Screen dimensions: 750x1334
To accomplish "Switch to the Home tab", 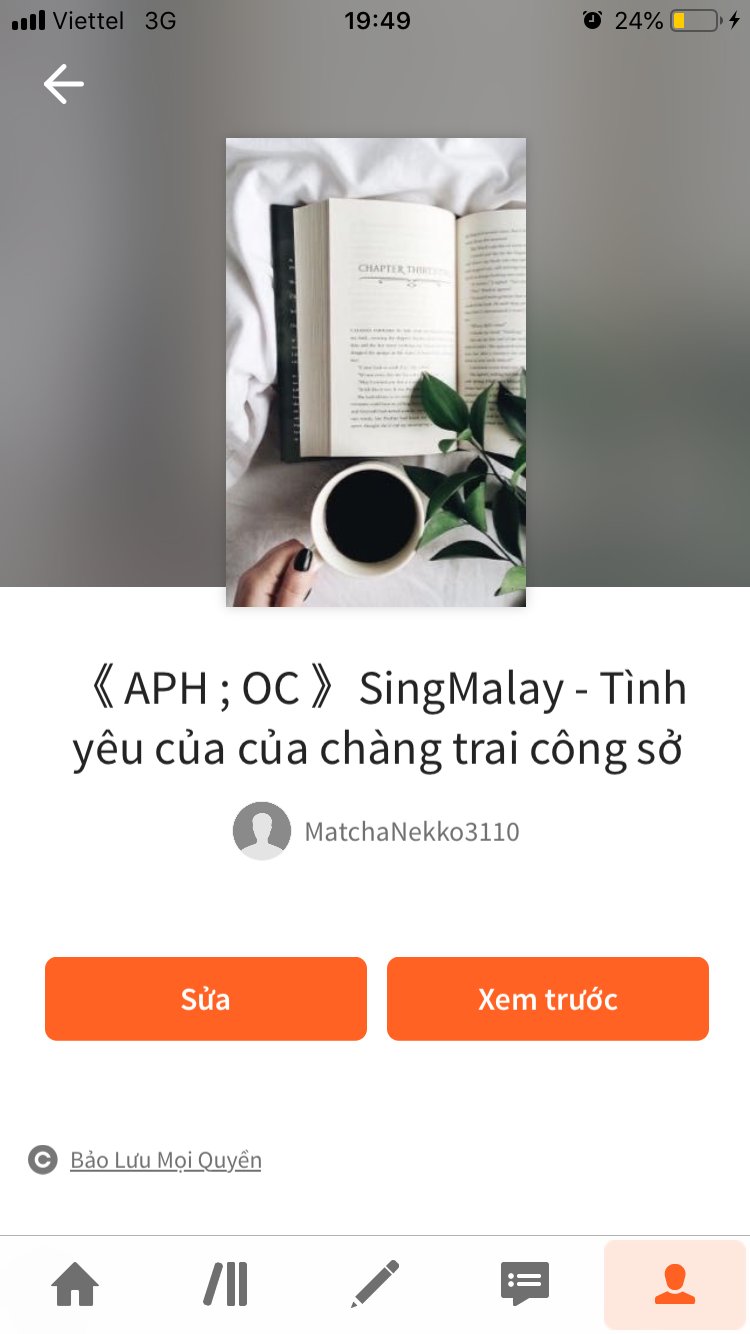I will 76,1284.
